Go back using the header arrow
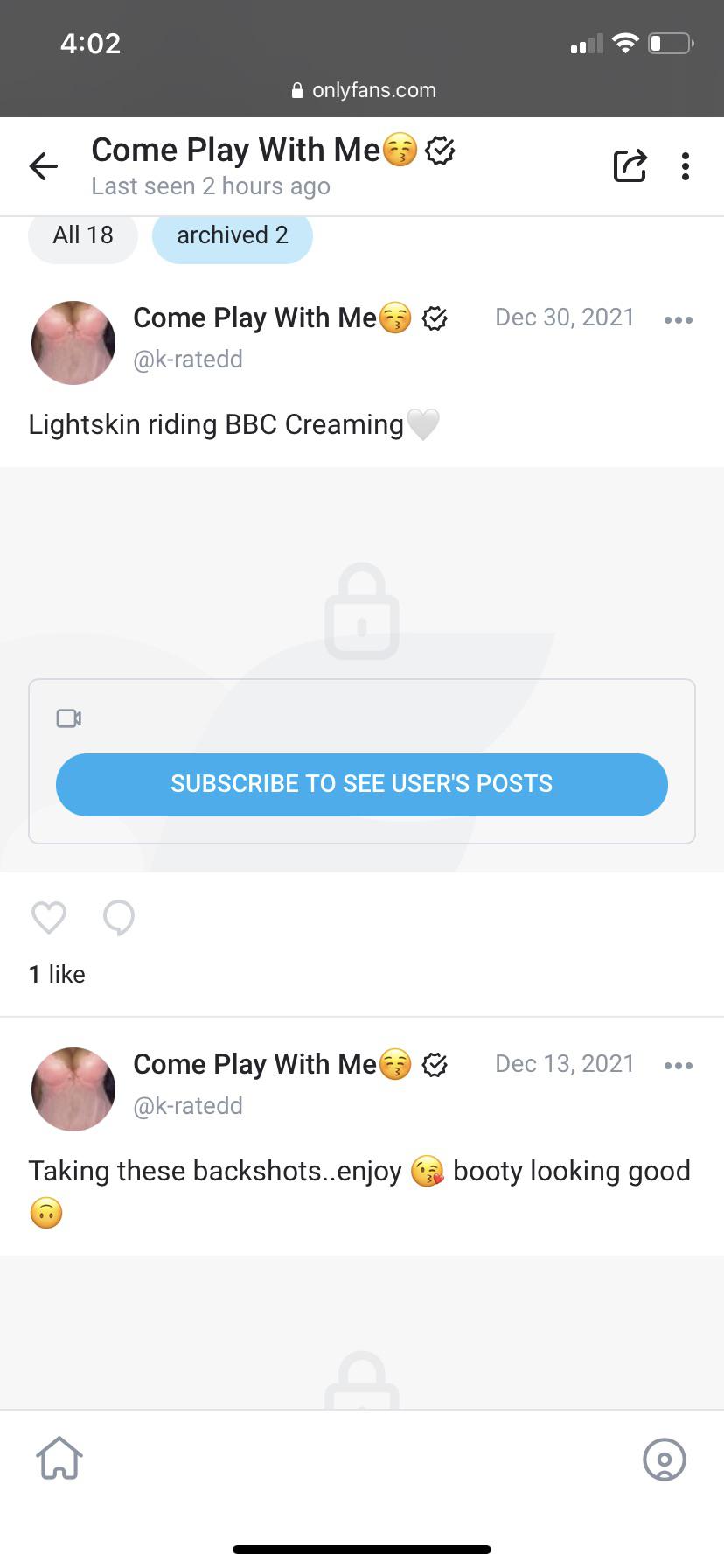 (44, 166)
